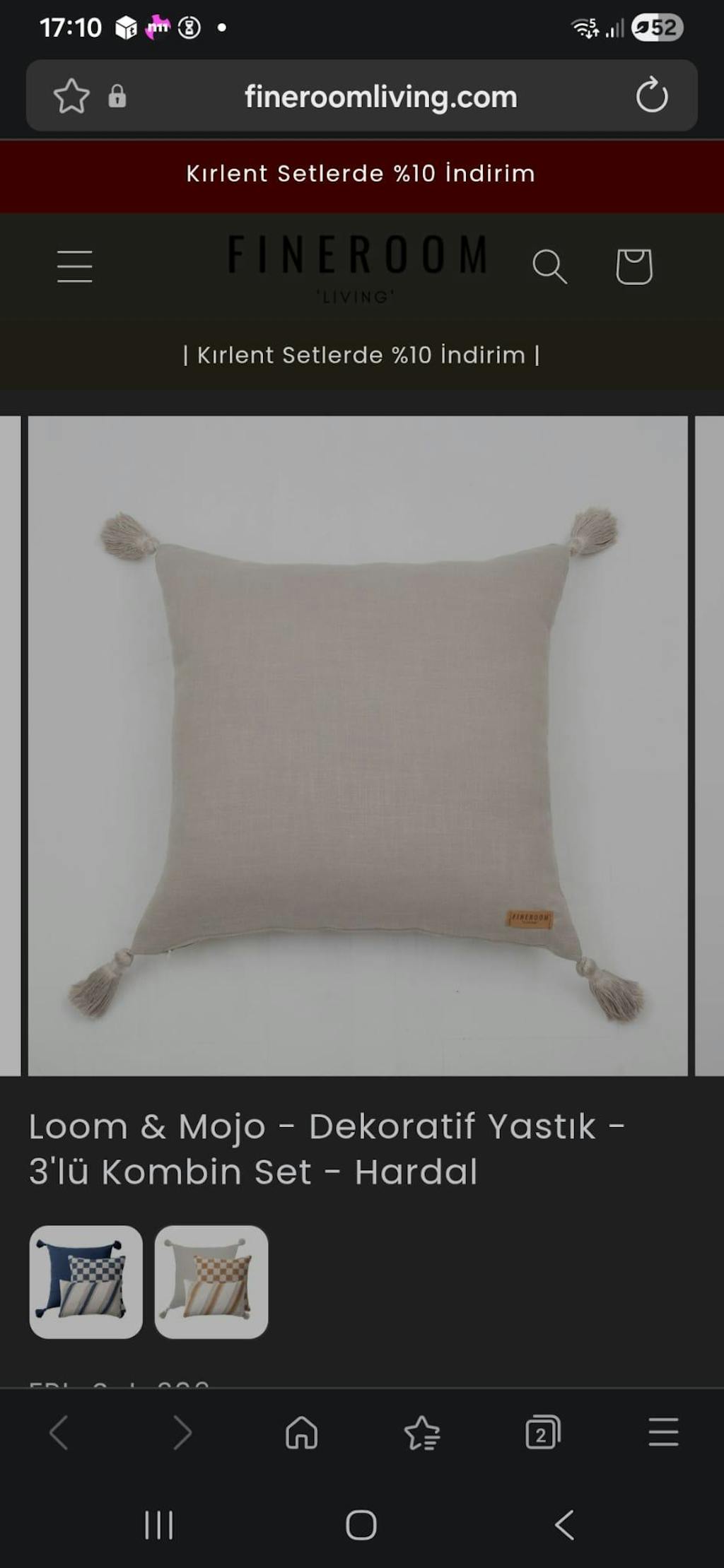View the two open browser tabs
Image resolution: width=724 pixels, height=1568 pixels.
pos(542,1432)
